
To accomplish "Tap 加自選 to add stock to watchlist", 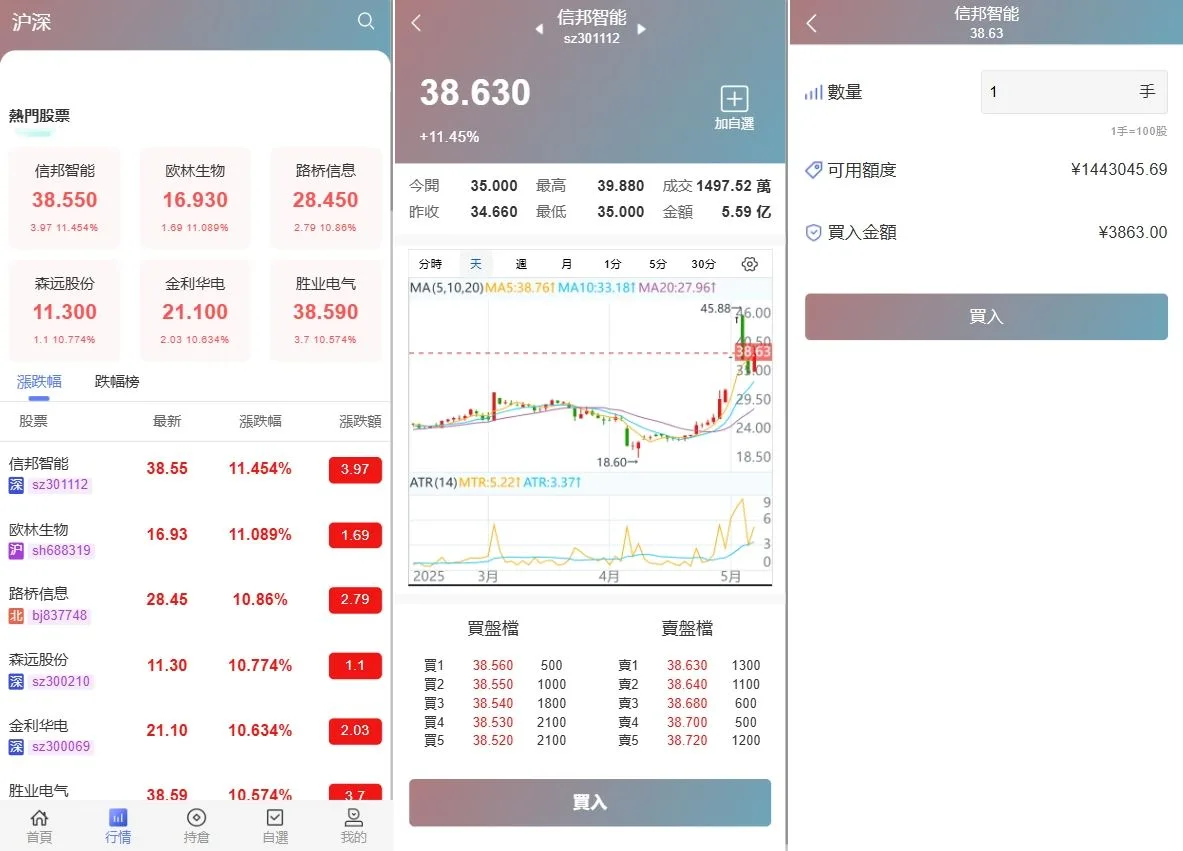I will pyautogui.click(x=734, y=108).
